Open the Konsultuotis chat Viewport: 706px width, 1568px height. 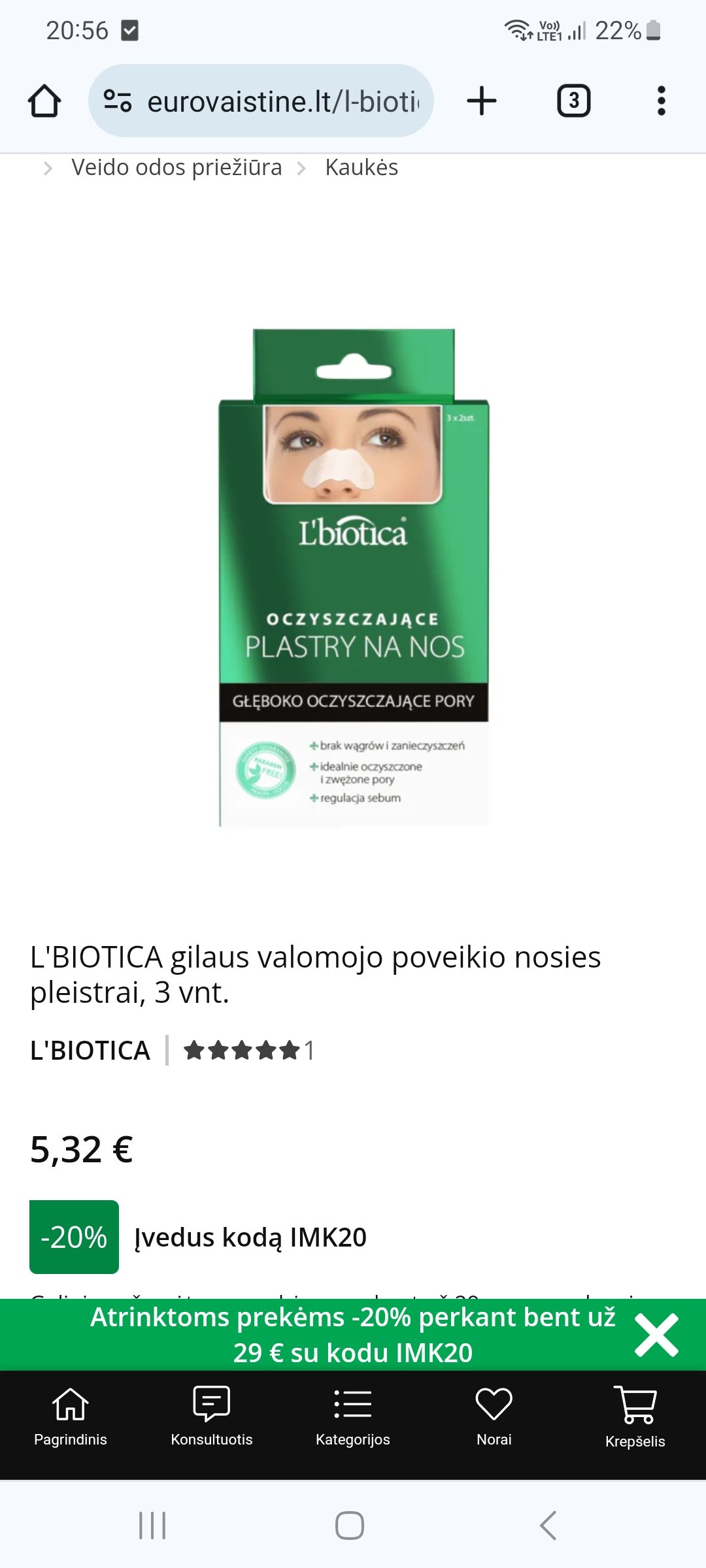[212, 1416]
